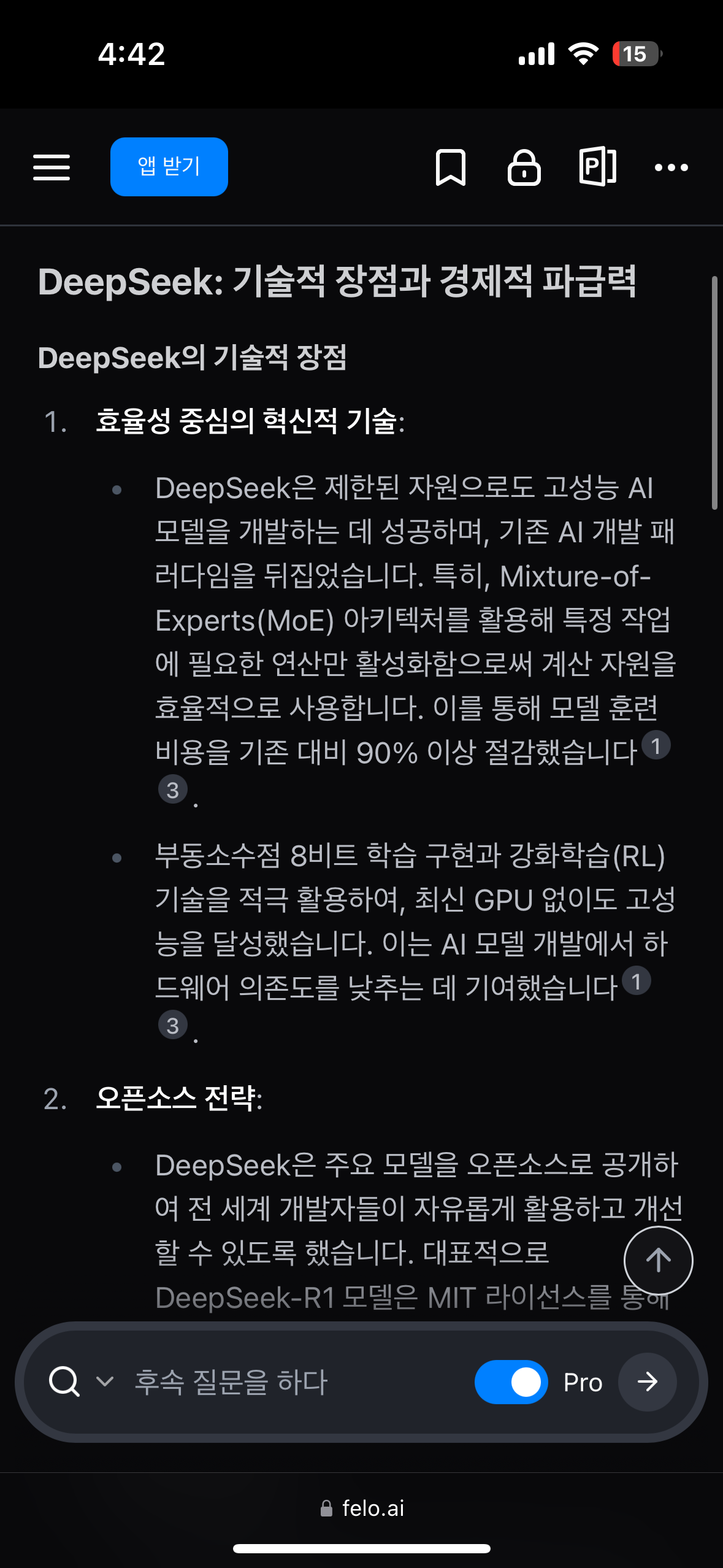Open citation 3 below 기여했습니다
The image size is (723, 1568).
coord(173,1025)
